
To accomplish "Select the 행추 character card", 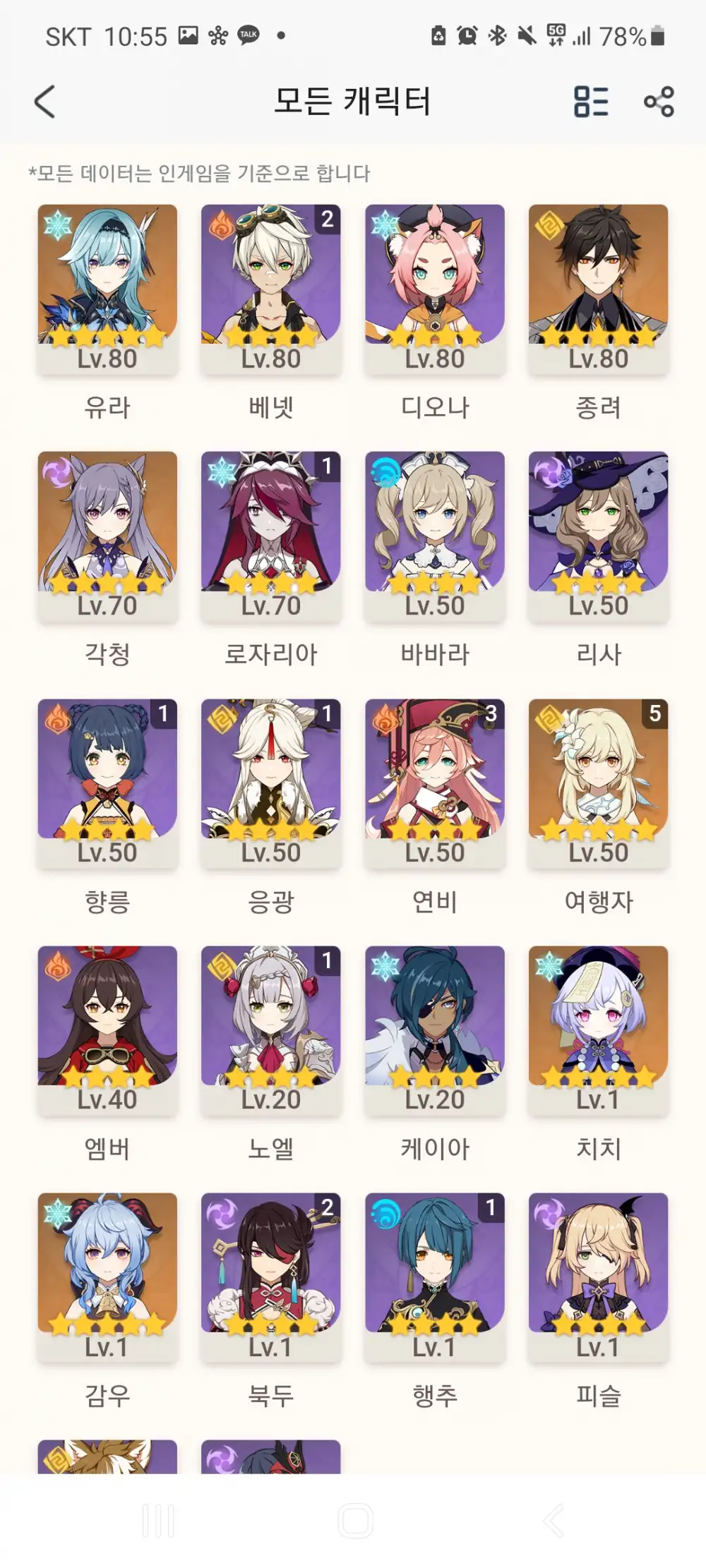I will click(x=435, y=1276).
